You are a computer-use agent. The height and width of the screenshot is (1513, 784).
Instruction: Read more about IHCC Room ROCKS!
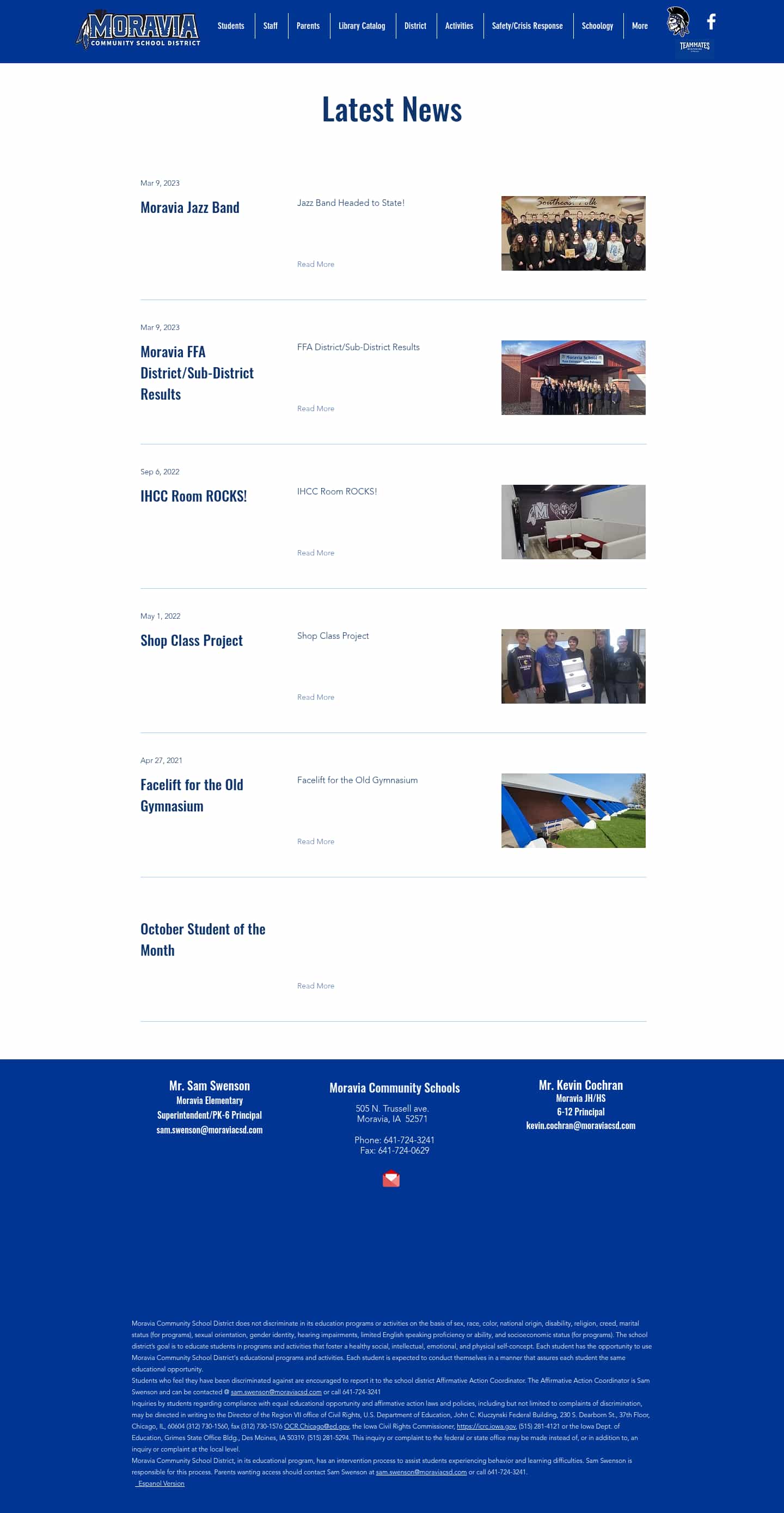[315, 553]
